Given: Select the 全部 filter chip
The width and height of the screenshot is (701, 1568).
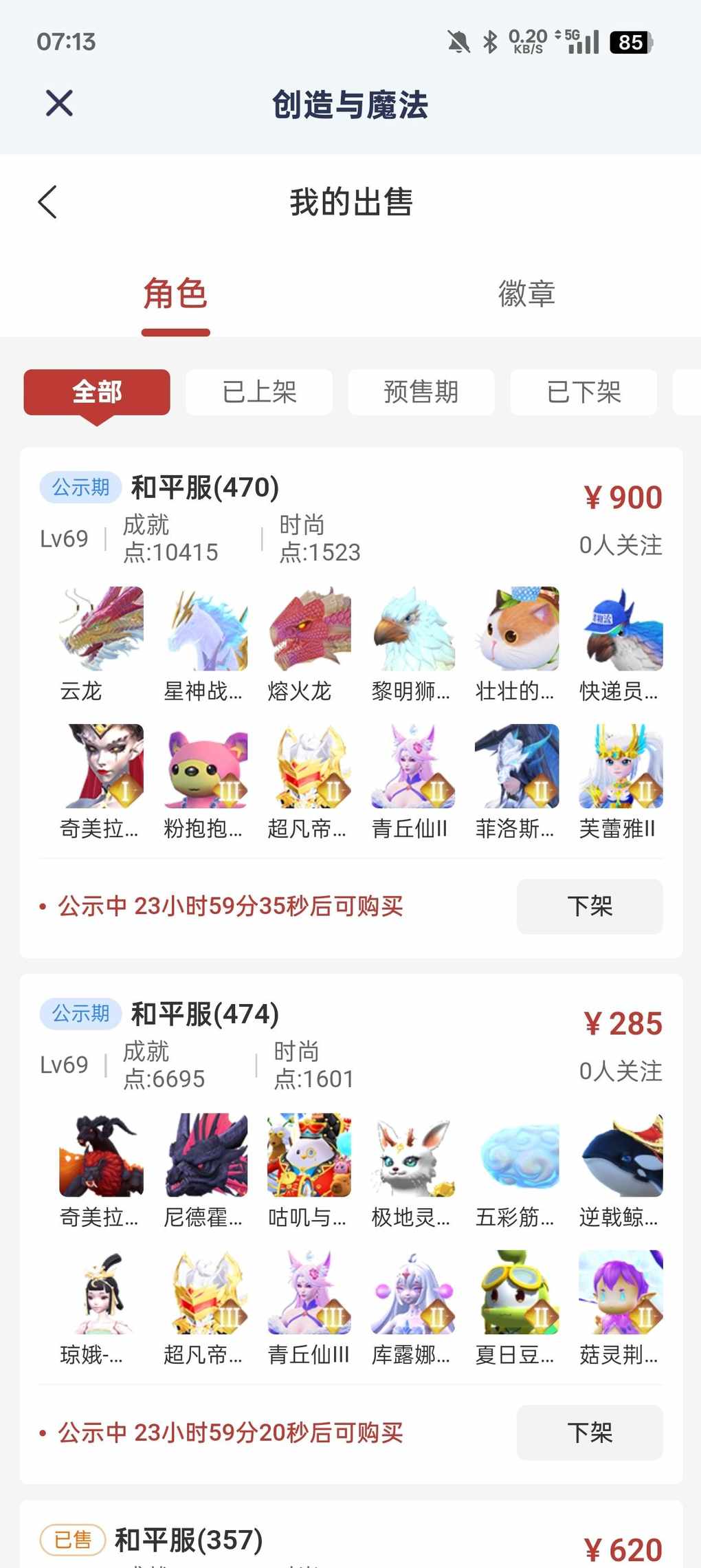Looking at the screenshot, I should [97, 392].
